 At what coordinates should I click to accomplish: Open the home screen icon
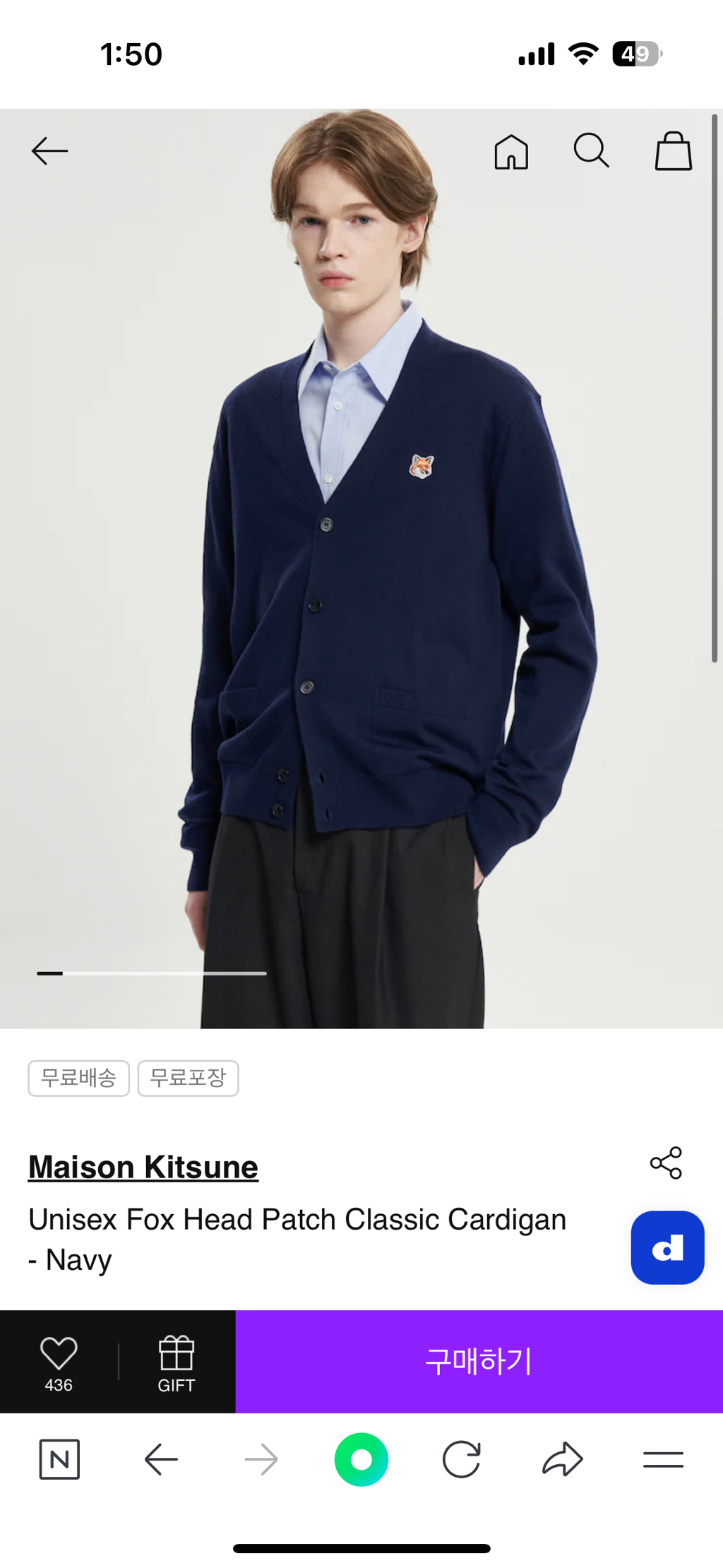(512, 150)
